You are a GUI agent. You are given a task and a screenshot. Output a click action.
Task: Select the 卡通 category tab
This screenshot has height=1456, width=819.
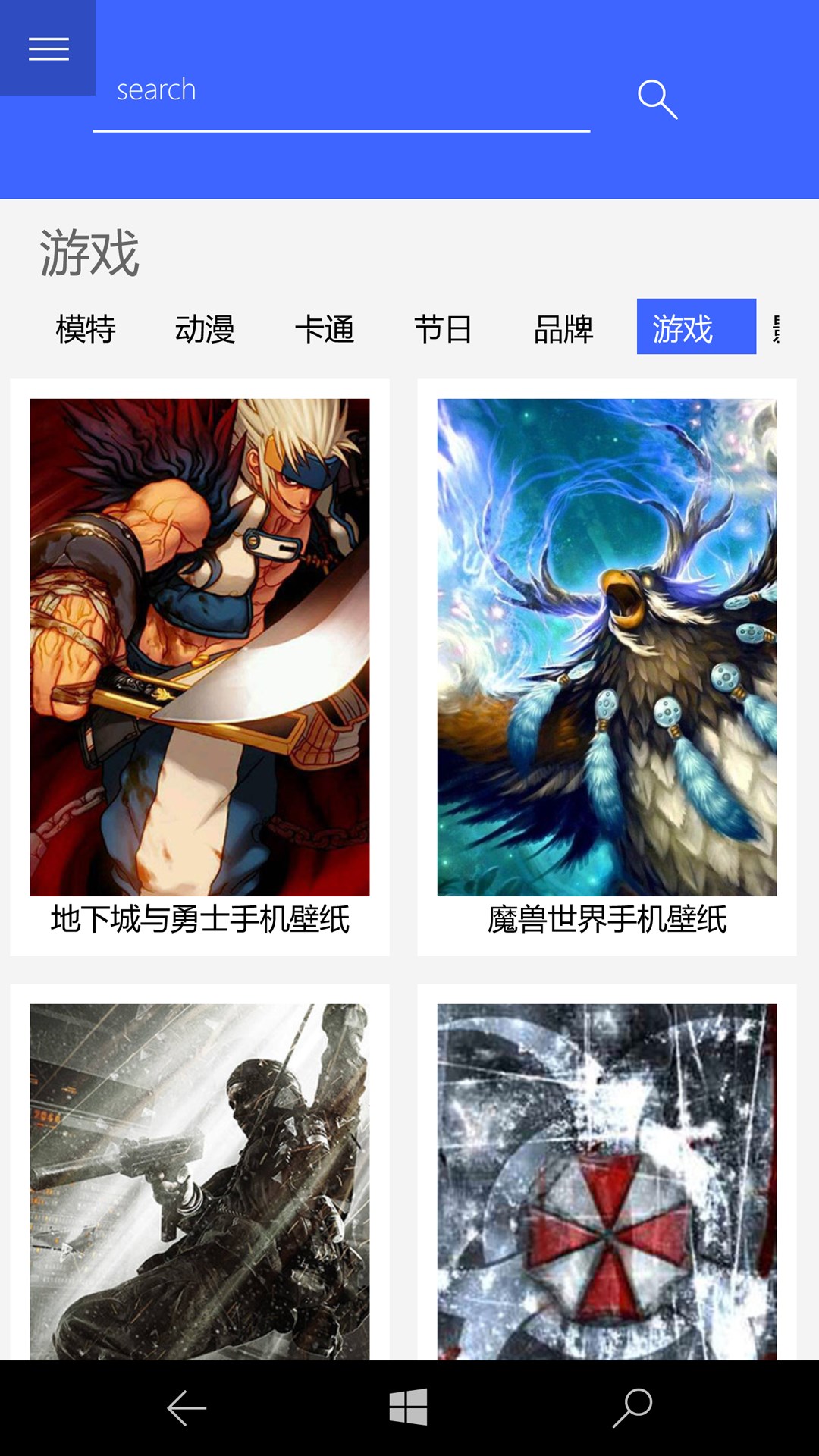coord(325,328)
